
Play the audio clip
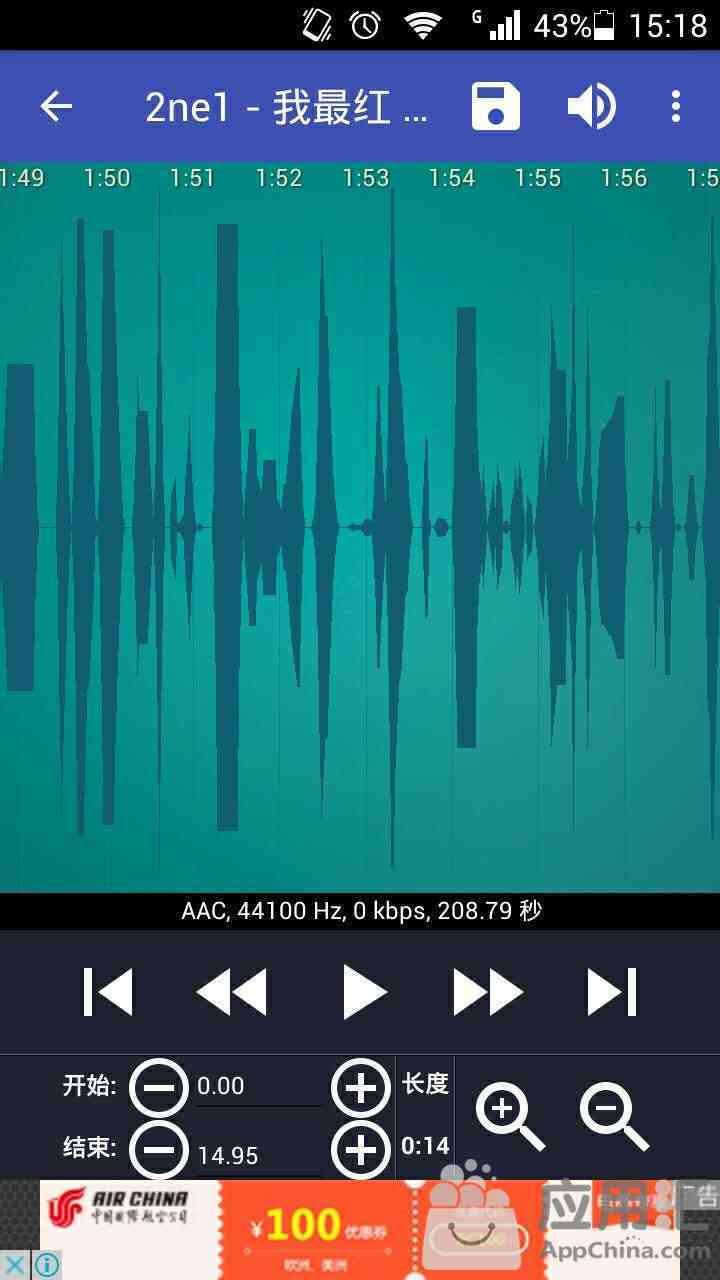[363, 992]
